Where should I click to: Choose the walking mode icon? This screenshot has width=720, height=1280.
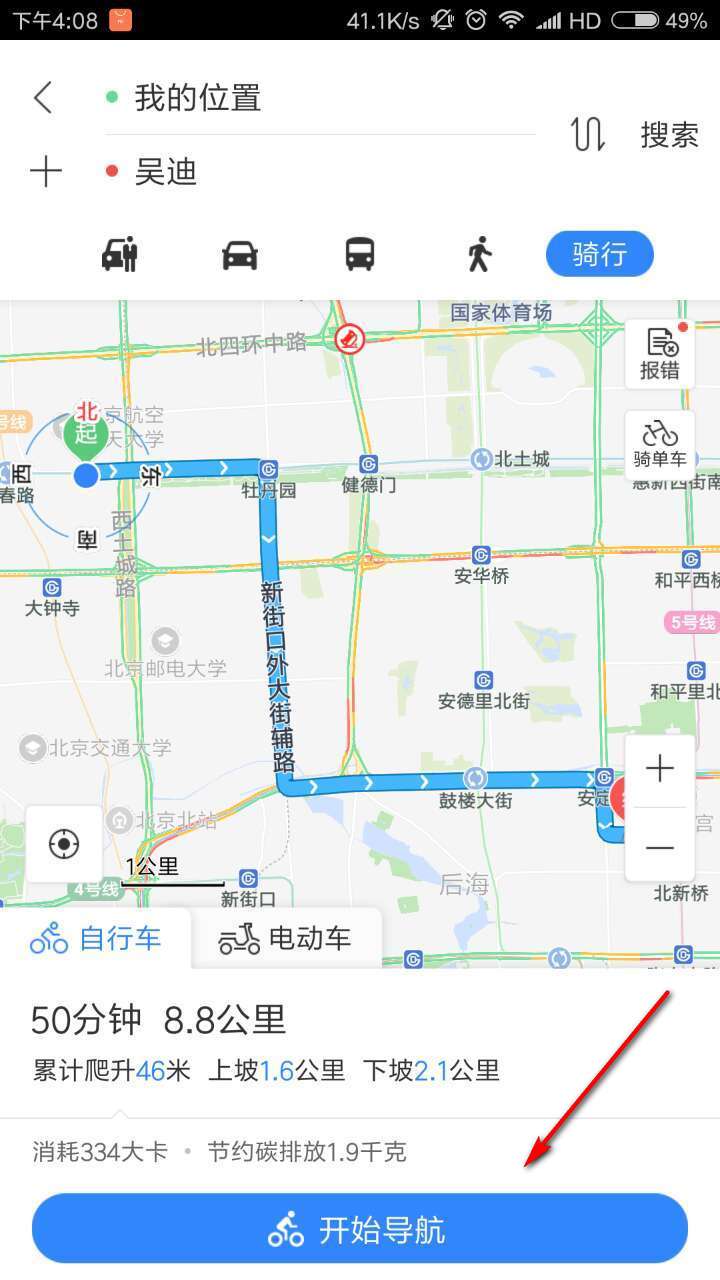point(479,254)
